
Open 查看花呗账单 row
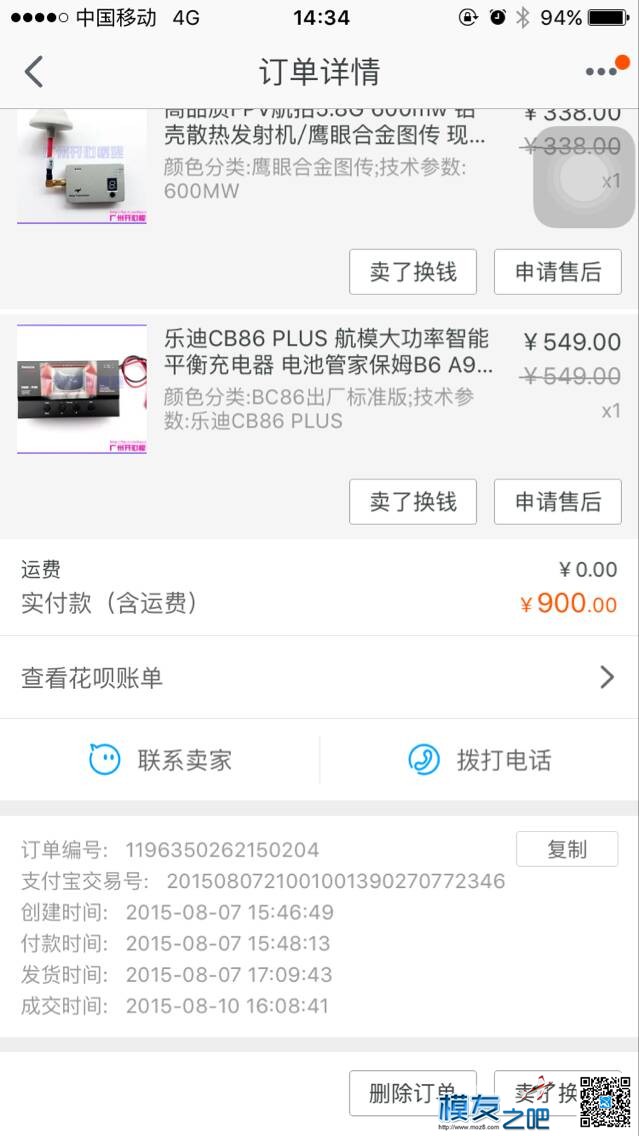click(x=319, y=678)
